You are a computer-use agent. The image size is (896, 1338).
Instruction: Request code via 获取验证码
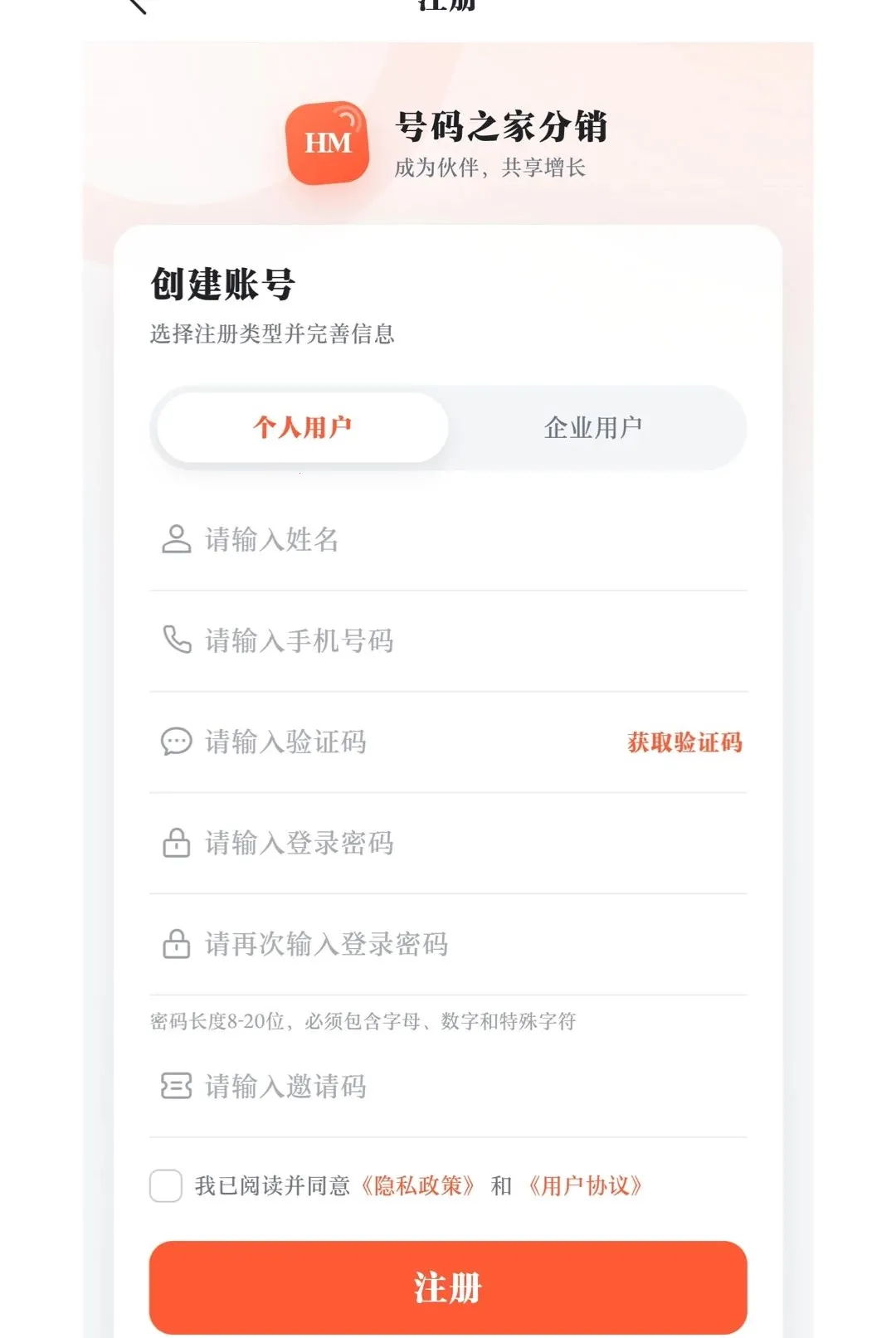point(684,742)
